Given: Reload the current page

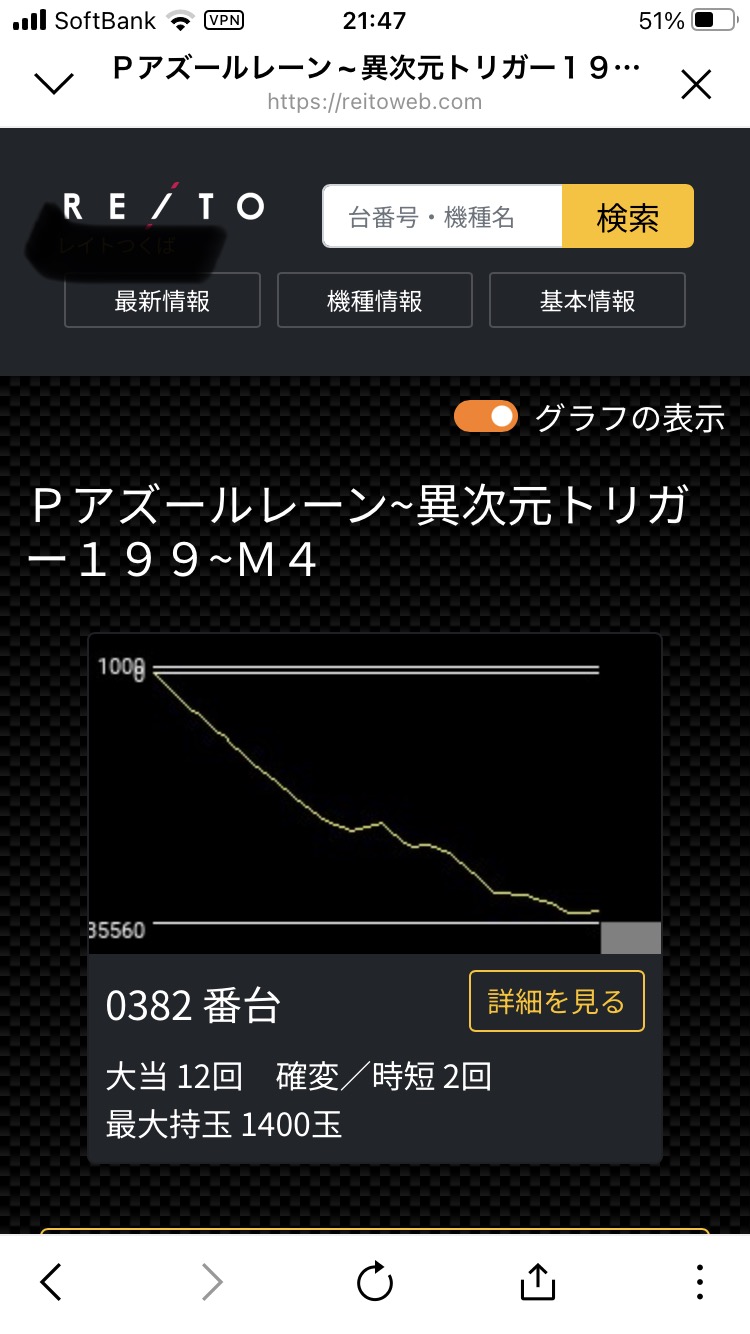Looking at the screenshot, I should [375, 1281].
